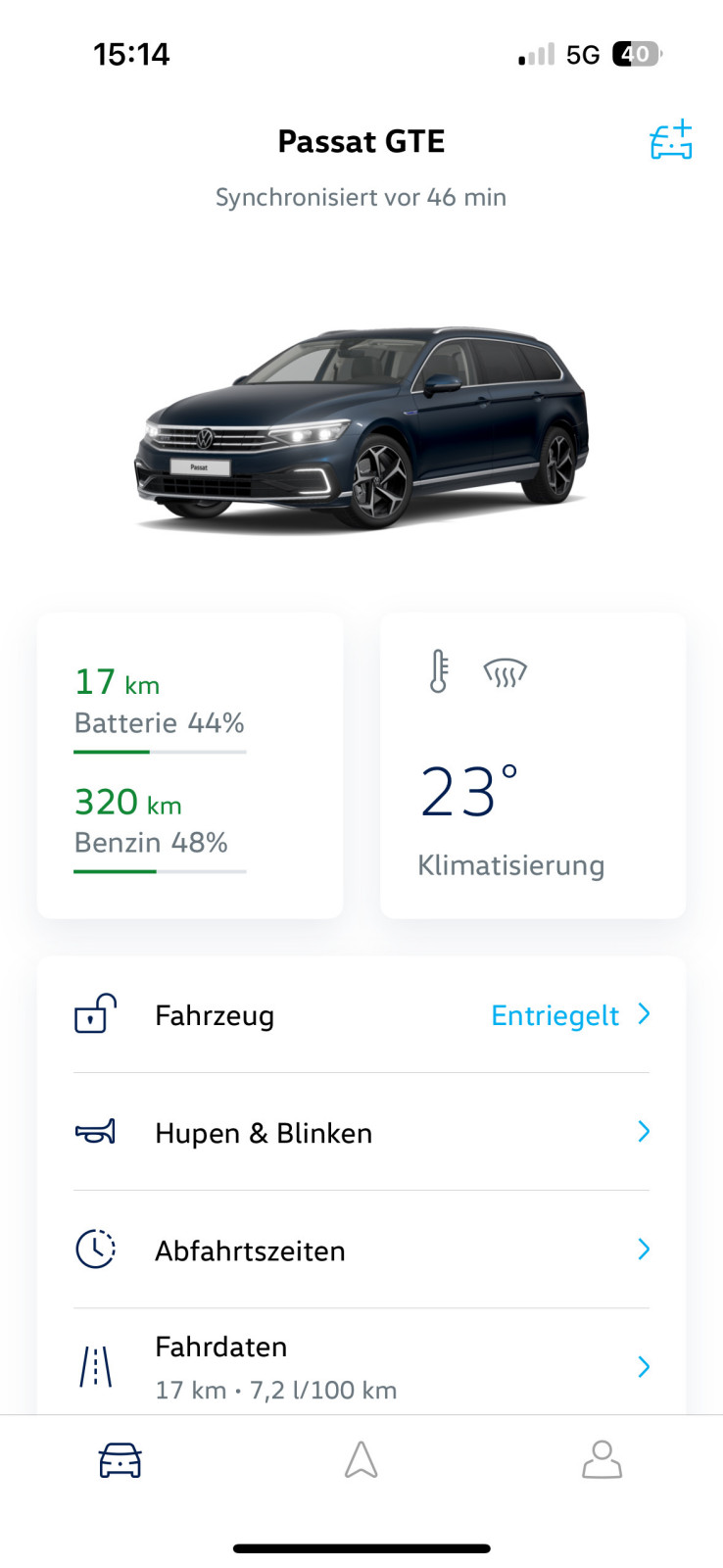Tap the thermometer icon in climate tile
This screenshot has height=1568, width=723.
point(438,672)
